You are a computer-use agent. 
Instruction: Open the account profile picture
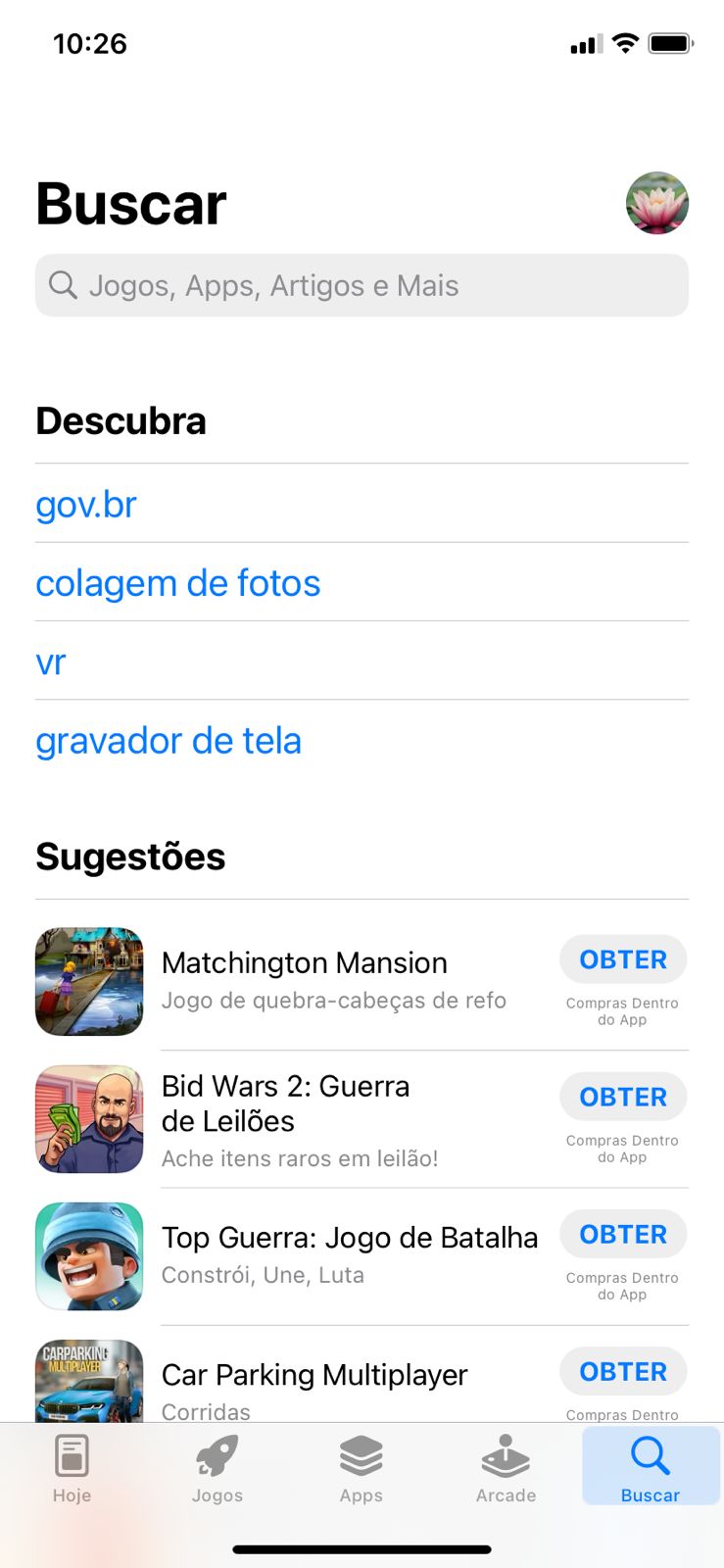[x=657, y=203]
